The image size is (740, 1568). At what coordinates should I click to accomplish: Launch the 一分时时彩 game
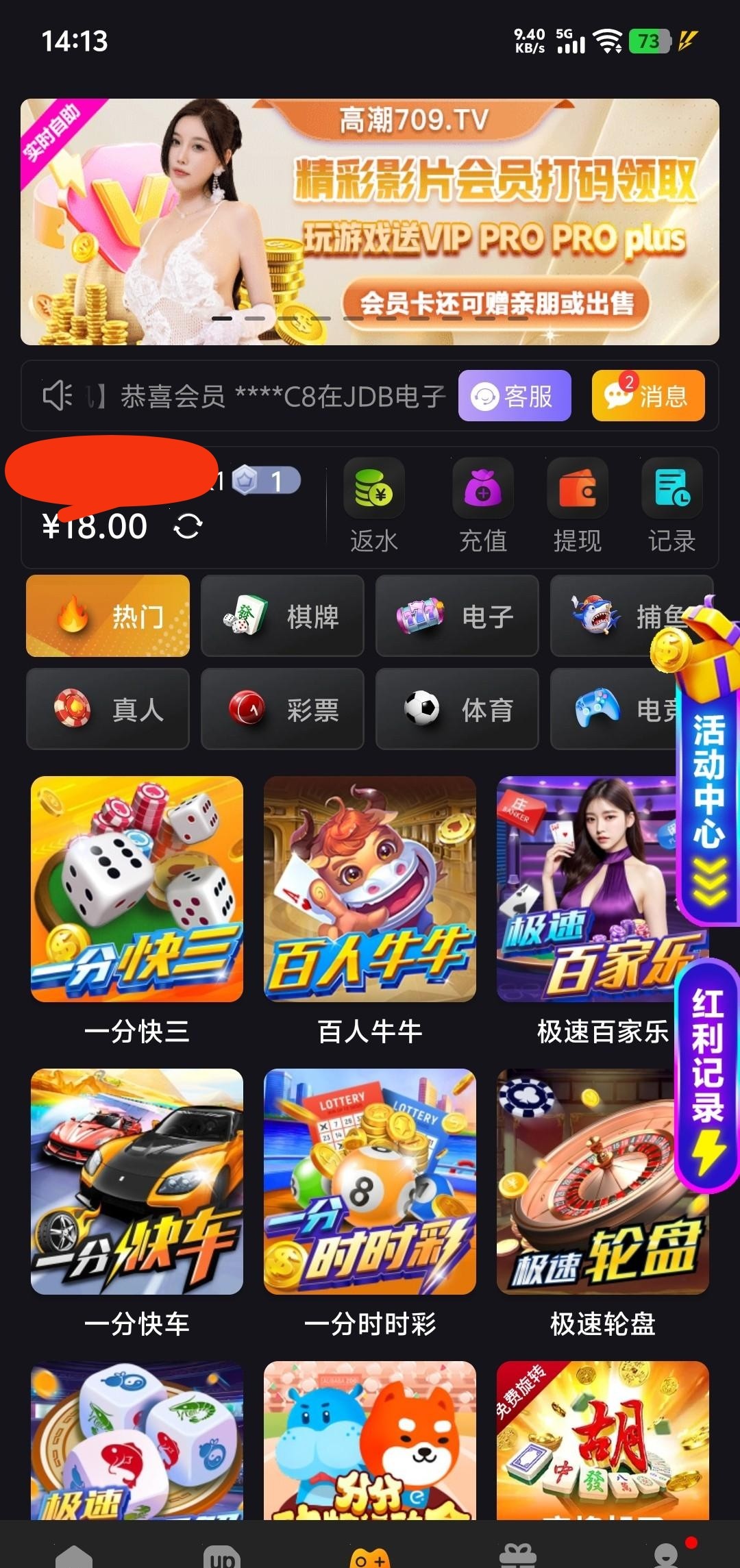click(x=370, y=1182)
